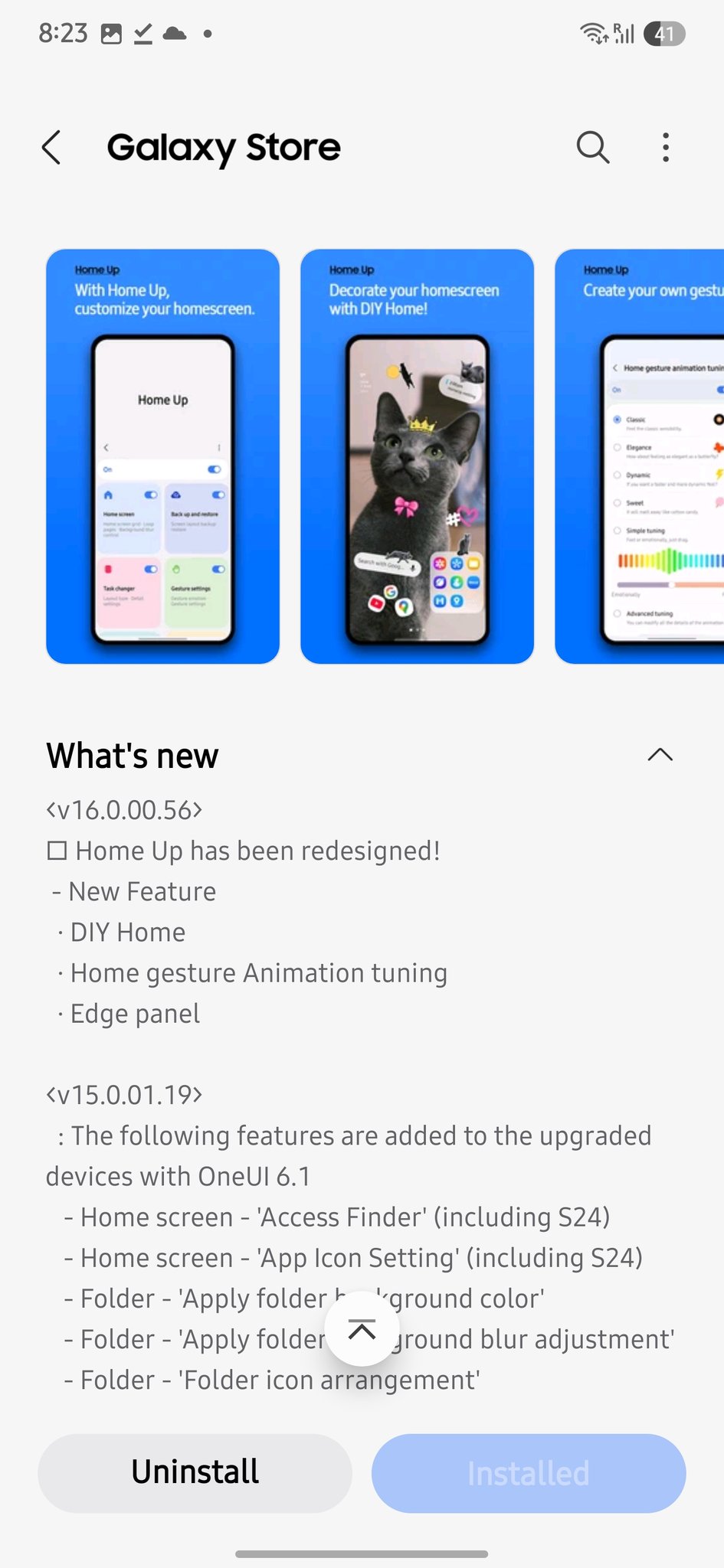Uninstall the Home Up app
This screenshot has height=1568, width=724.
[x=195, y=1472]
